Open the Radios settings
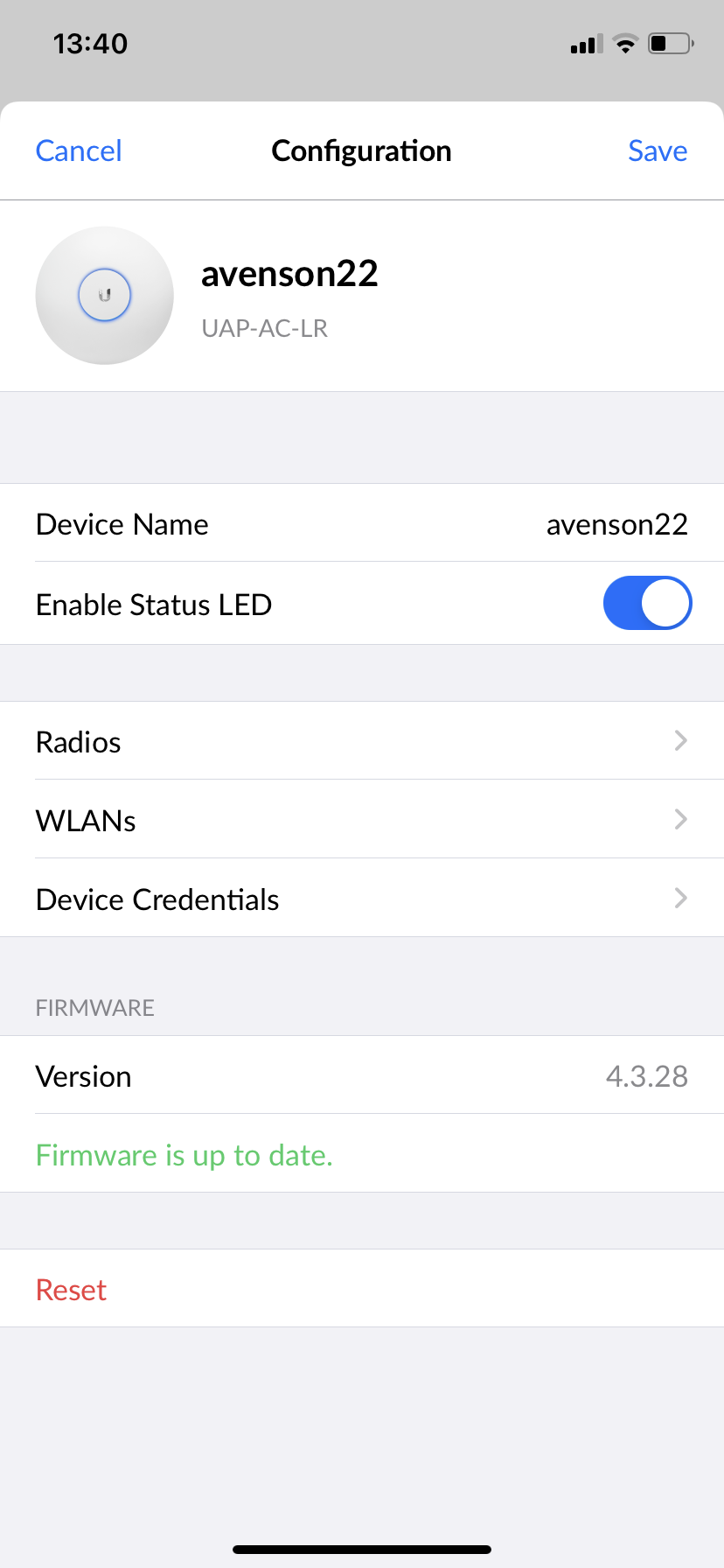Viewport: 724px width, 1568px height. point(362,741)
